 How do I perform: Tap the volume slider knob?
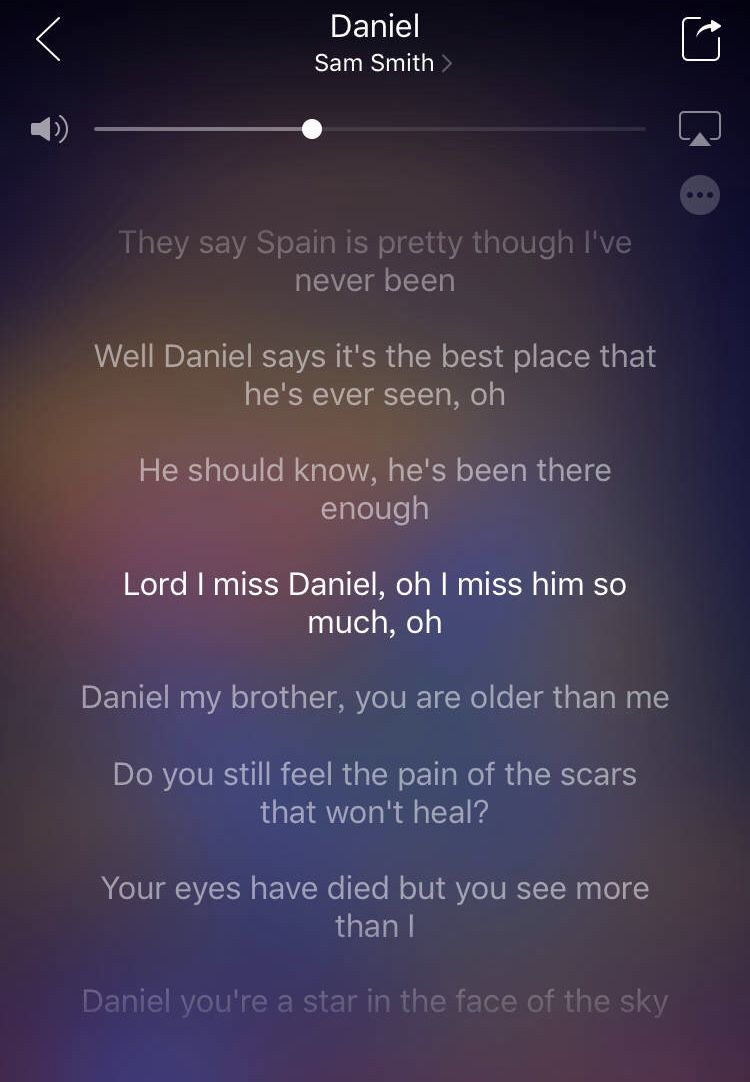pos(312,129)
